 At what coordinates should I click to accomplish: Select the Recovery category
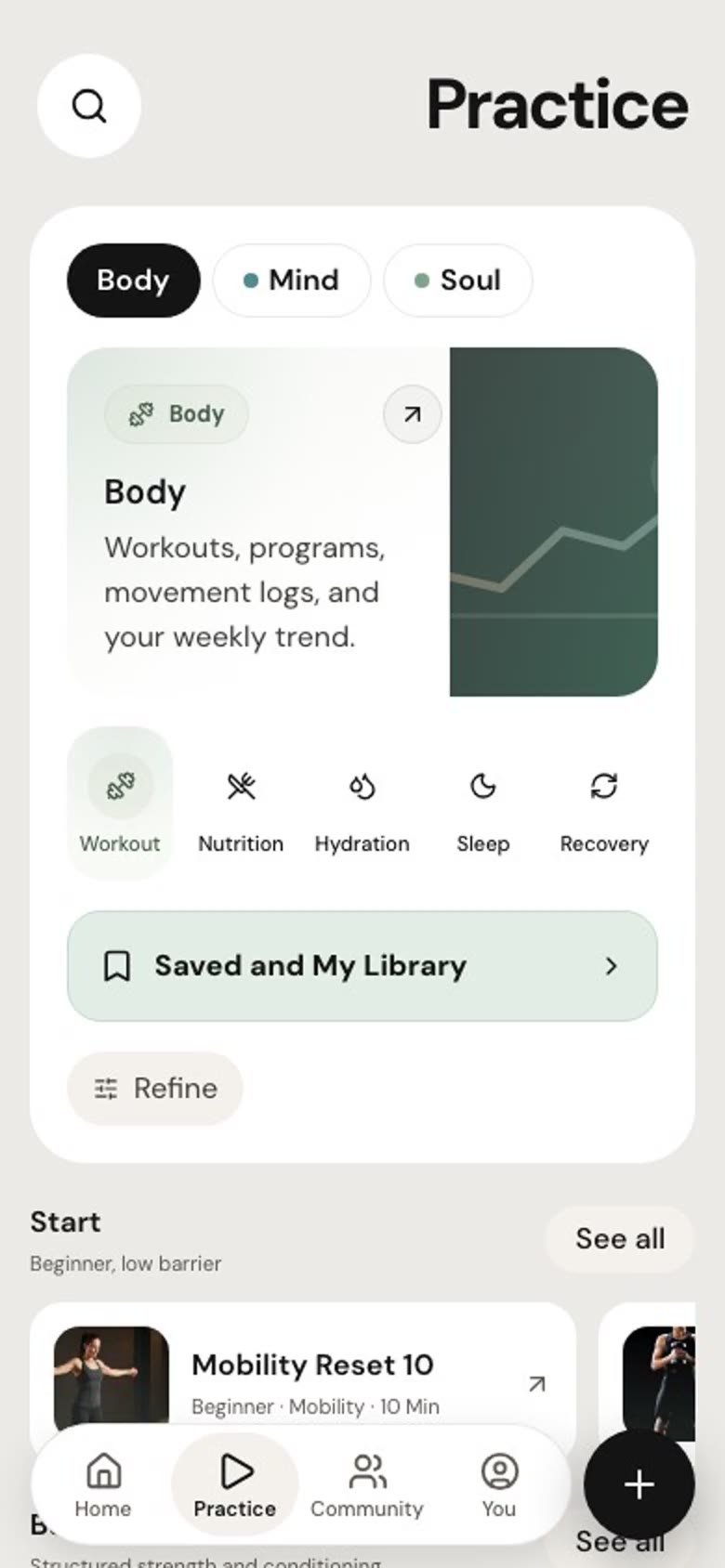pos(604,804)
